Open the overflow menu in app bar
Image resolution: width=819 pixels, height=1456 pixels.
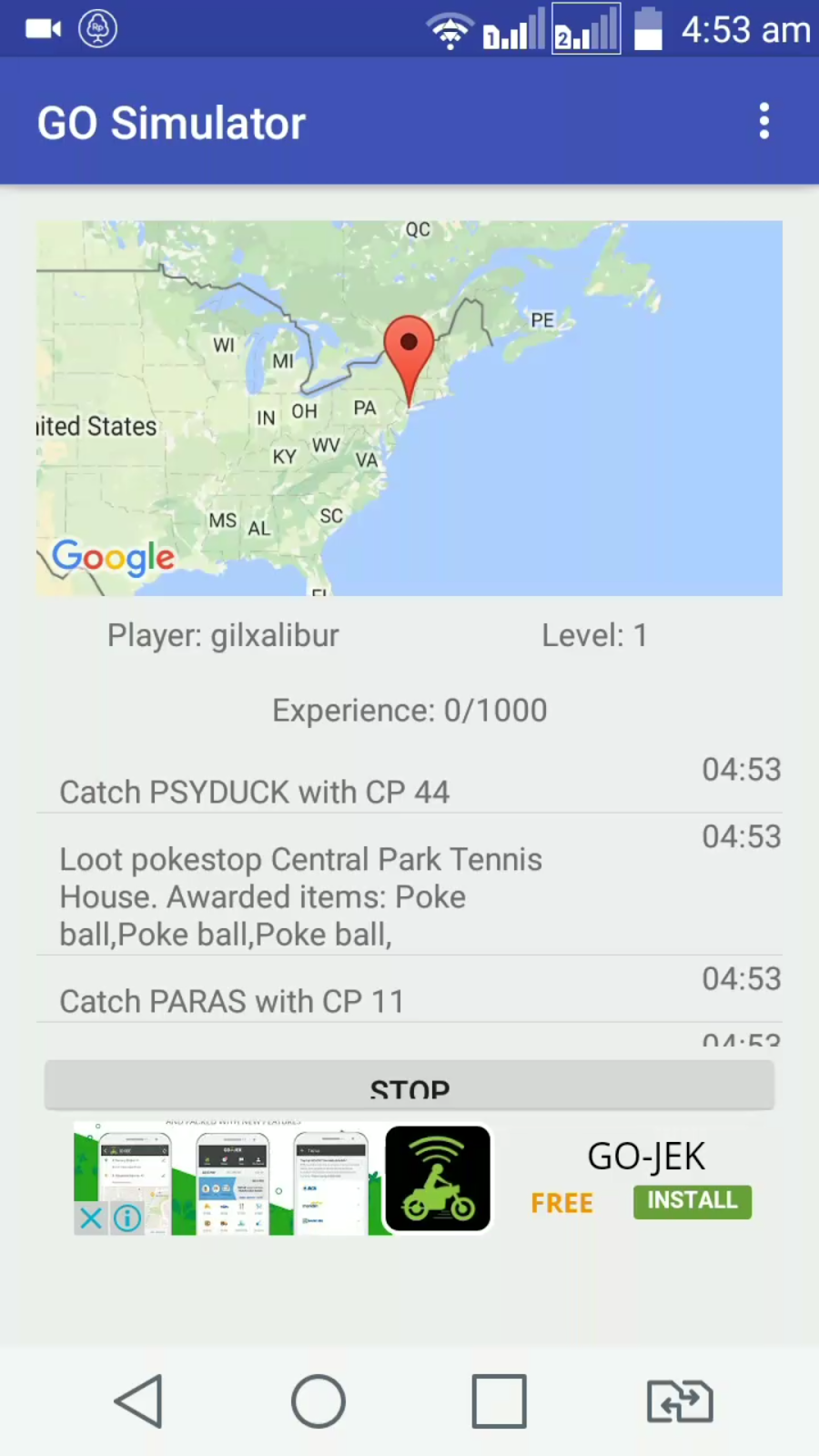[x=764, y=121]
